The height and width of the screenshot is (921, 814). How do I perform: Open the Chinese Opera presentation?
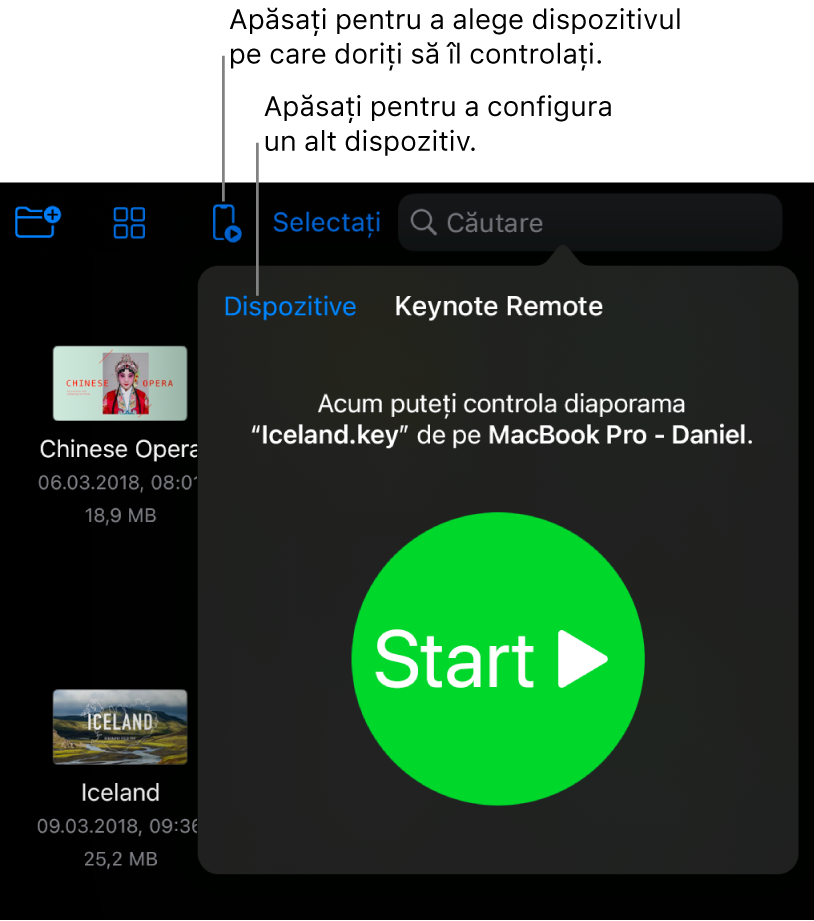click(120, 383)
